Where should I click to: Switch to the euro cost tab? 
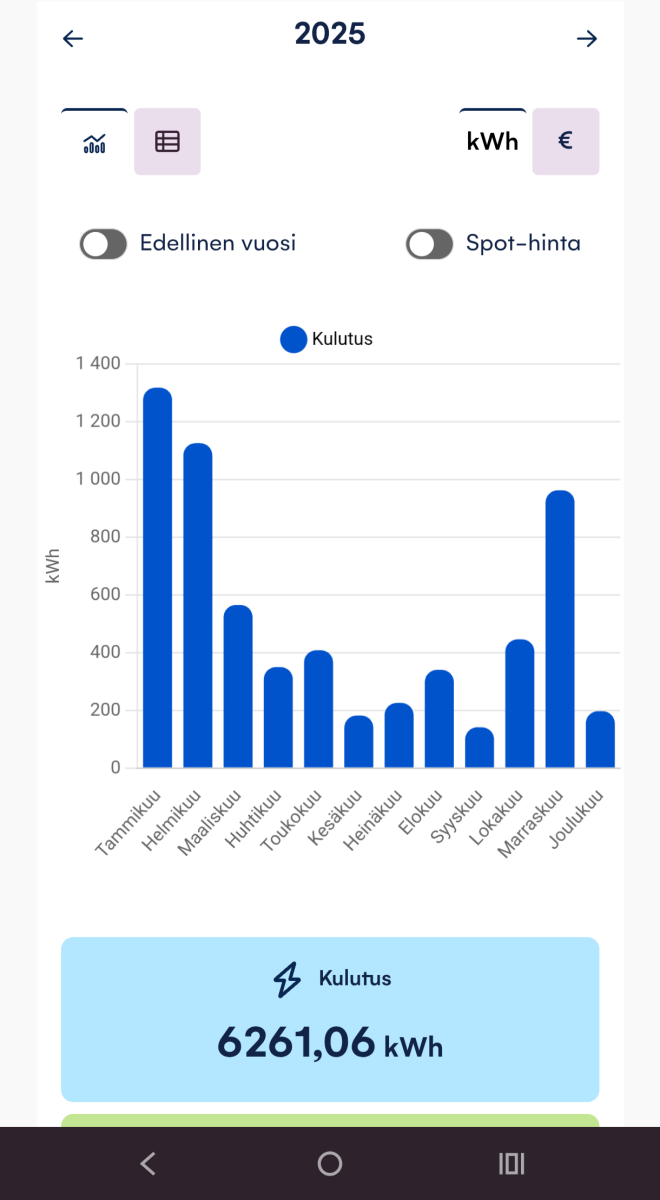tap(565, 142)
